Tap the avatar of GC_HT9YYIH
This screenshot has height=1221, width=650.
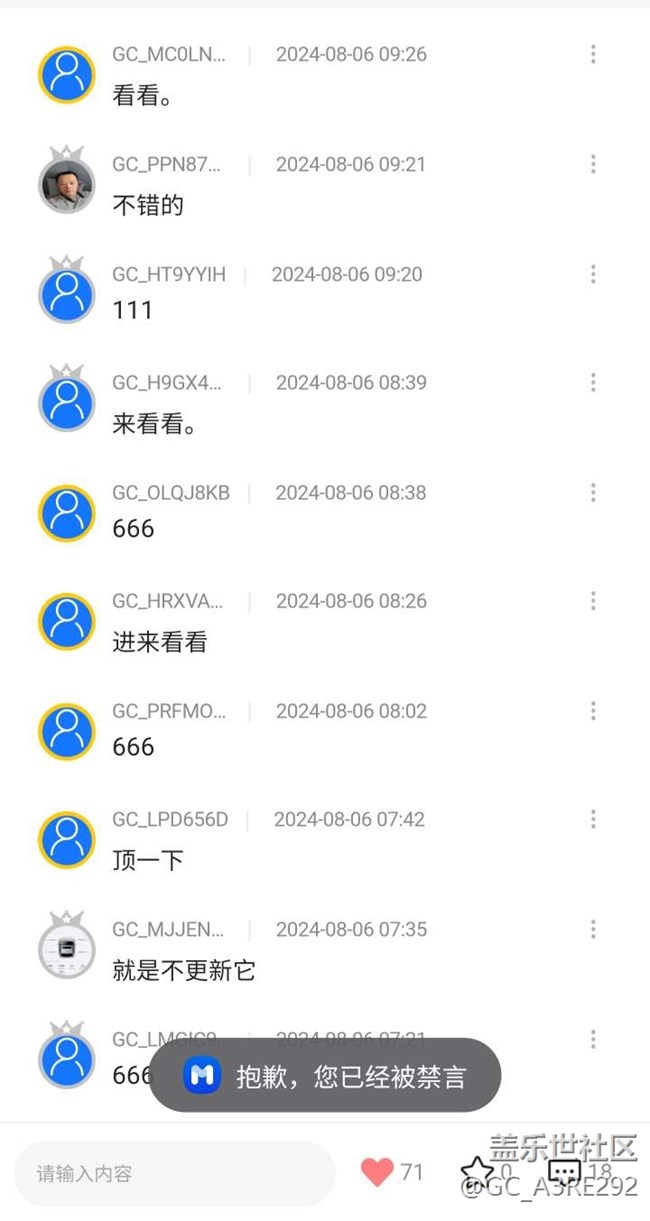click(67, 294)
